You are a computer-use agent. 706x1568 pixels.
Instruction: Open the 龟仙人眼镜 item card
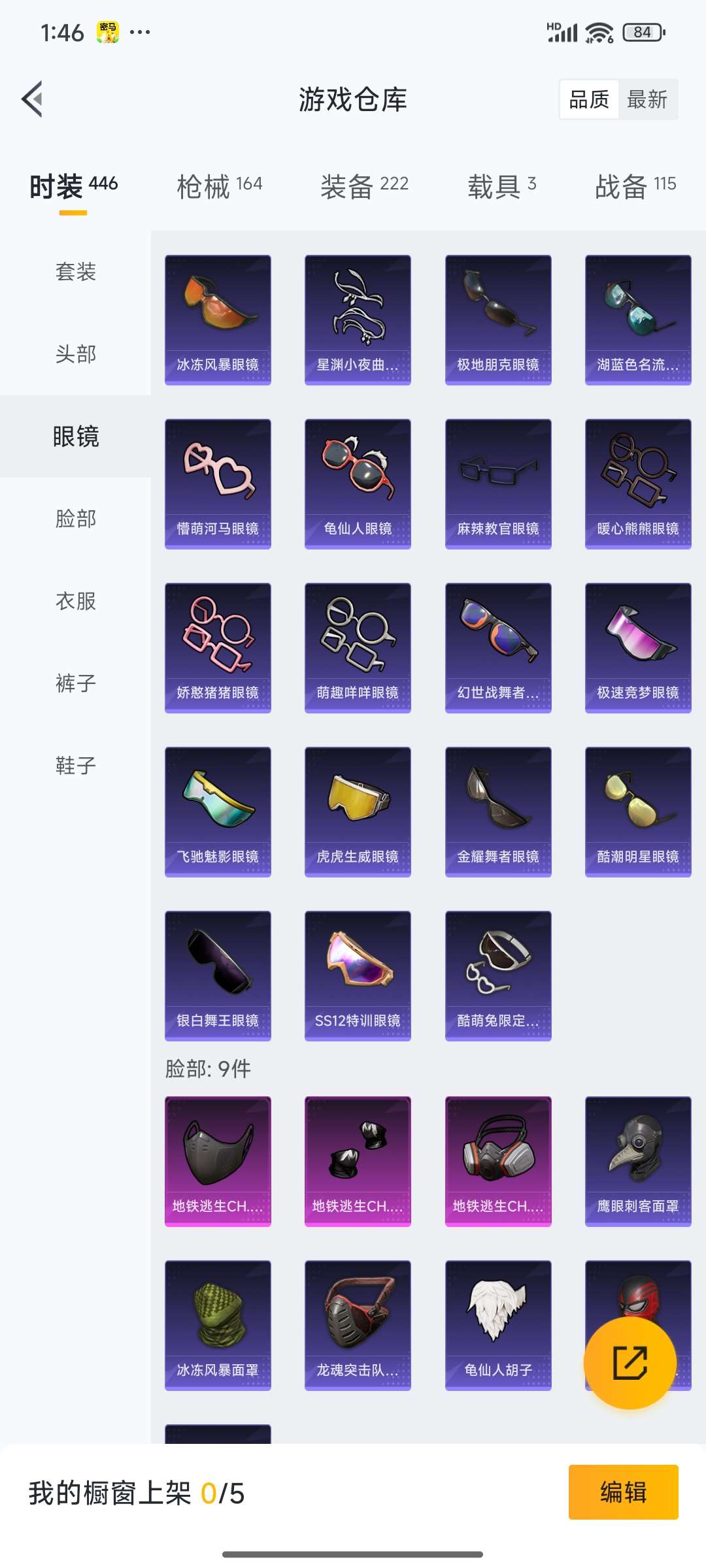click(x=358, y=482)
